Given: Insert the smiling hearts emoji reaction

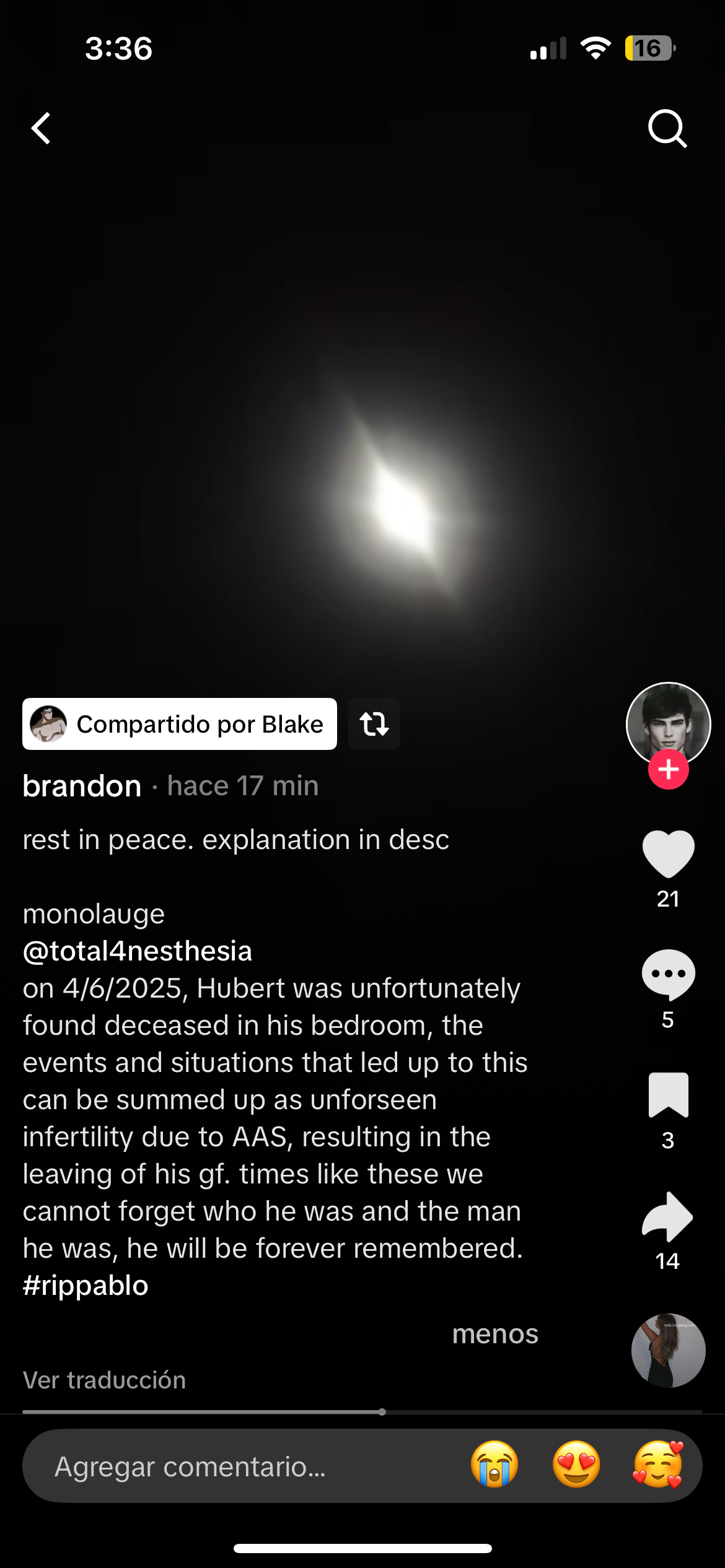Looking at the screenshot, I should [x=658, y=1465].
